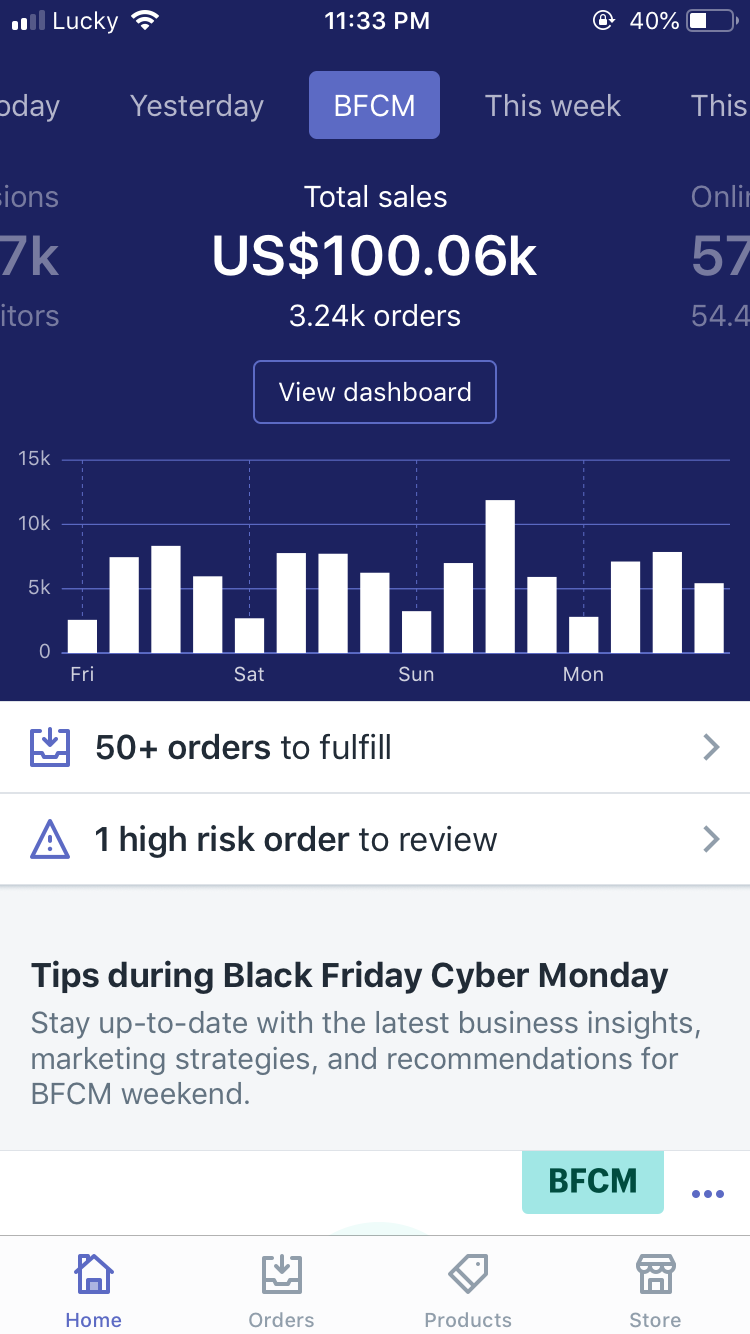
Task: Select the Today tab
Action: click(x=30, y=105)
